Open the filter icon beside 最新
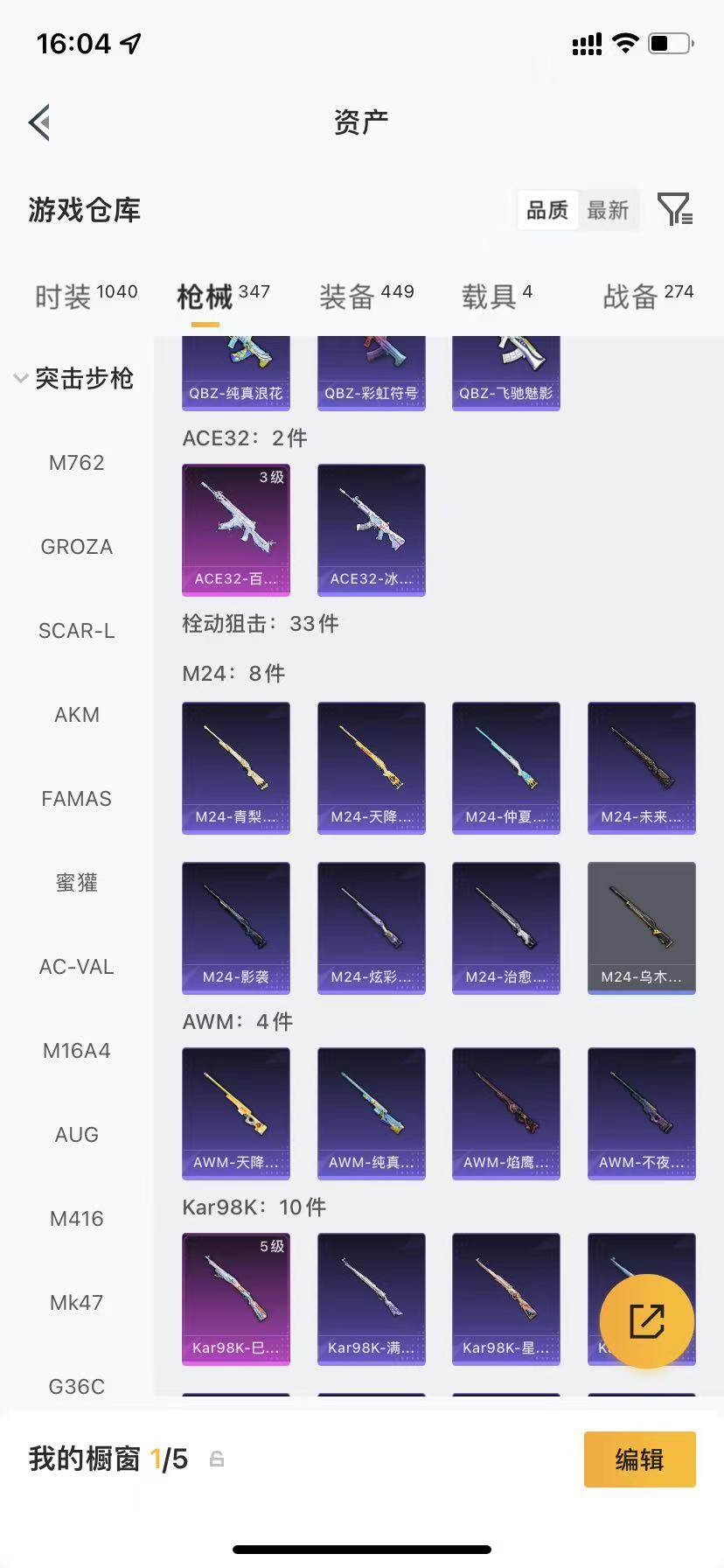Viewport: 724px width, 1568px height. point(674,210)
